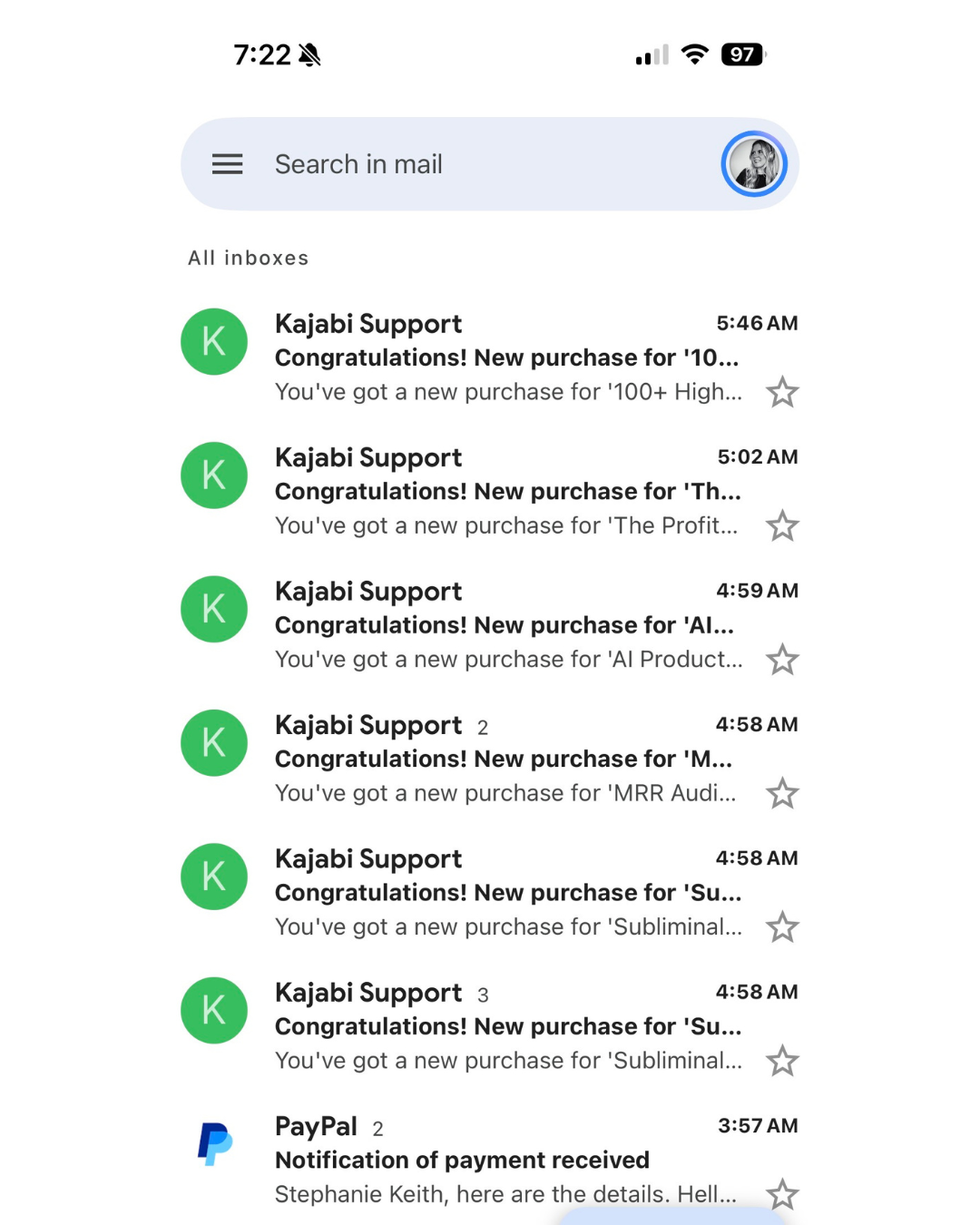Image resolution: width=980 pixels, height=1225 pixels.
Task: Open the PayPal payment received email
Action: (490, 1160)
